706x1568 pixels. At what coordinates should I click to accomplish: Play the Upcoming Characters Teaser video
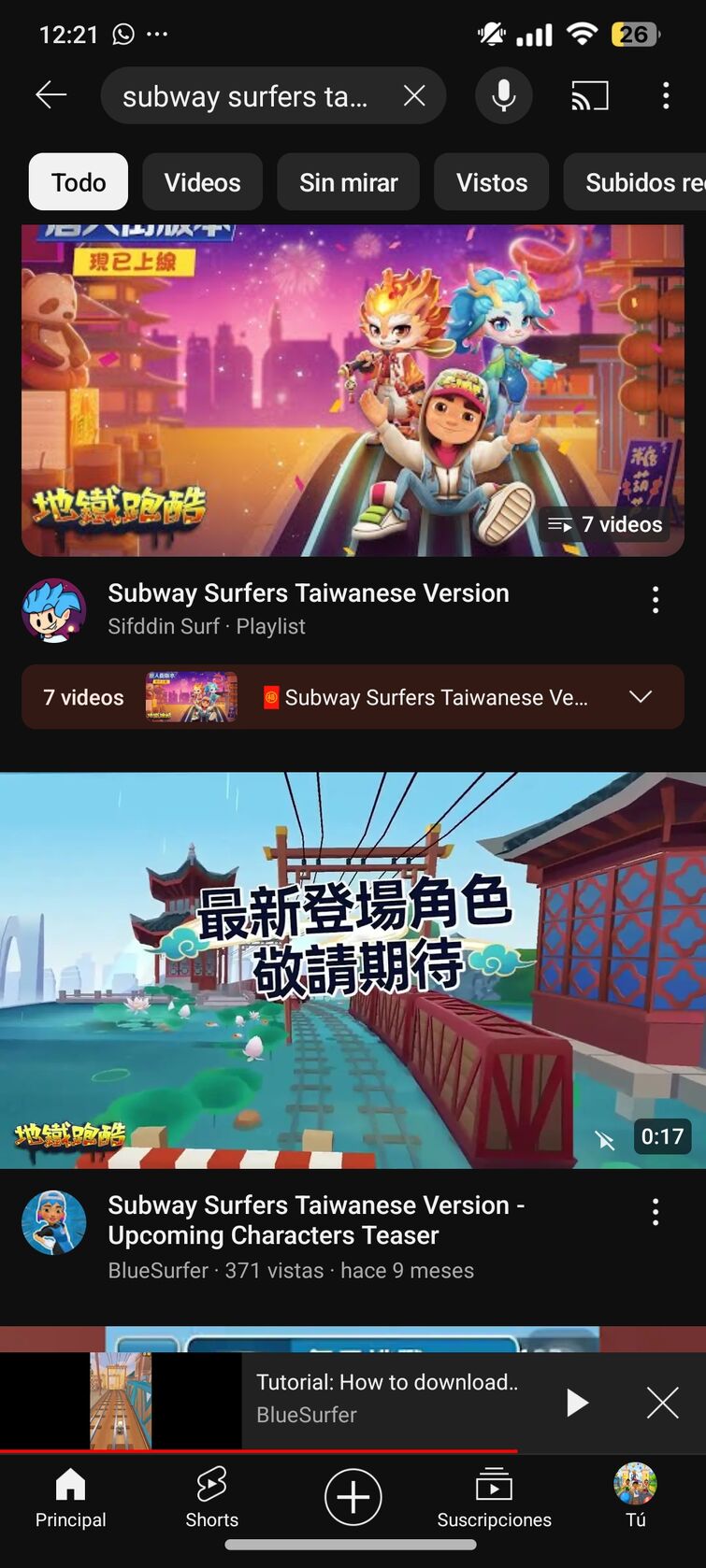353,969
